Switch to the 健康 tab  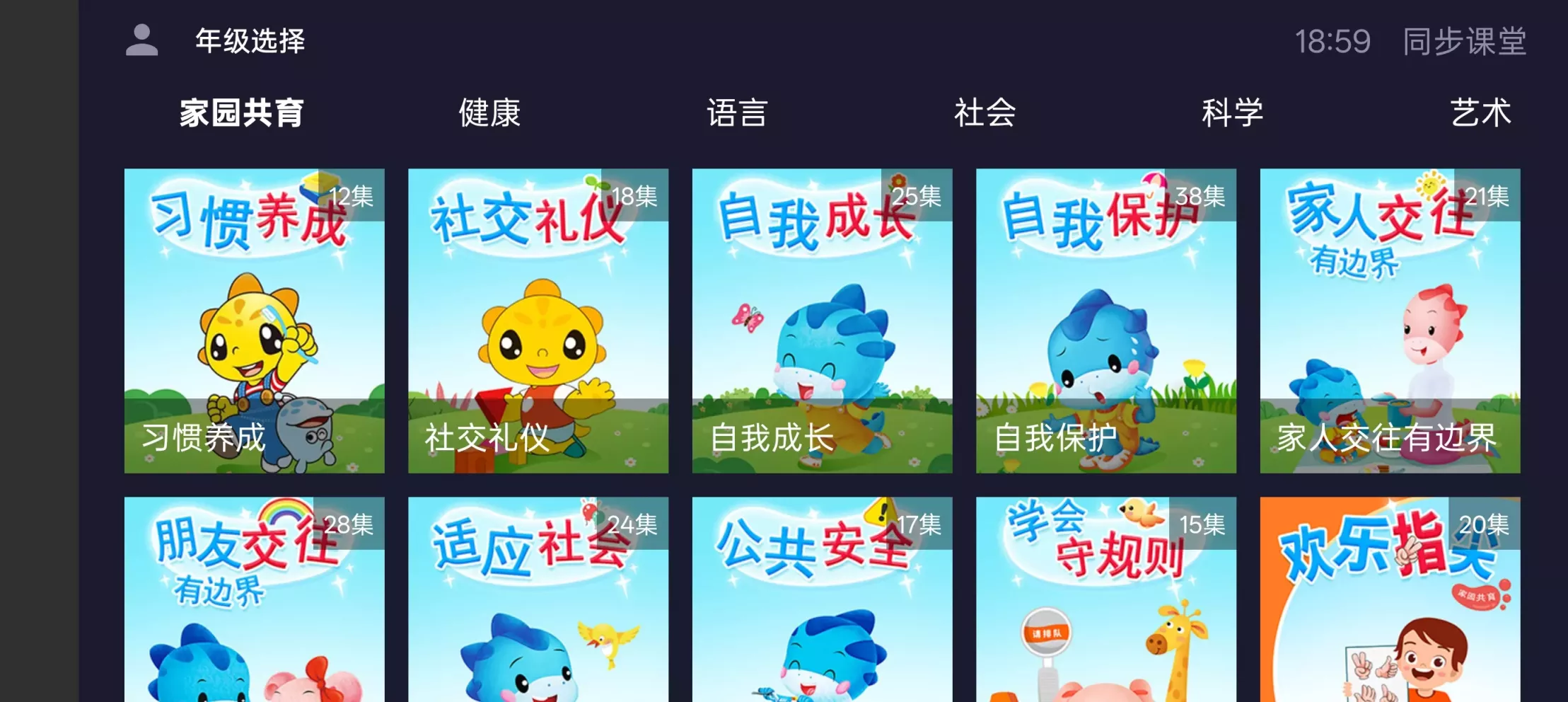tap(489, 113)
